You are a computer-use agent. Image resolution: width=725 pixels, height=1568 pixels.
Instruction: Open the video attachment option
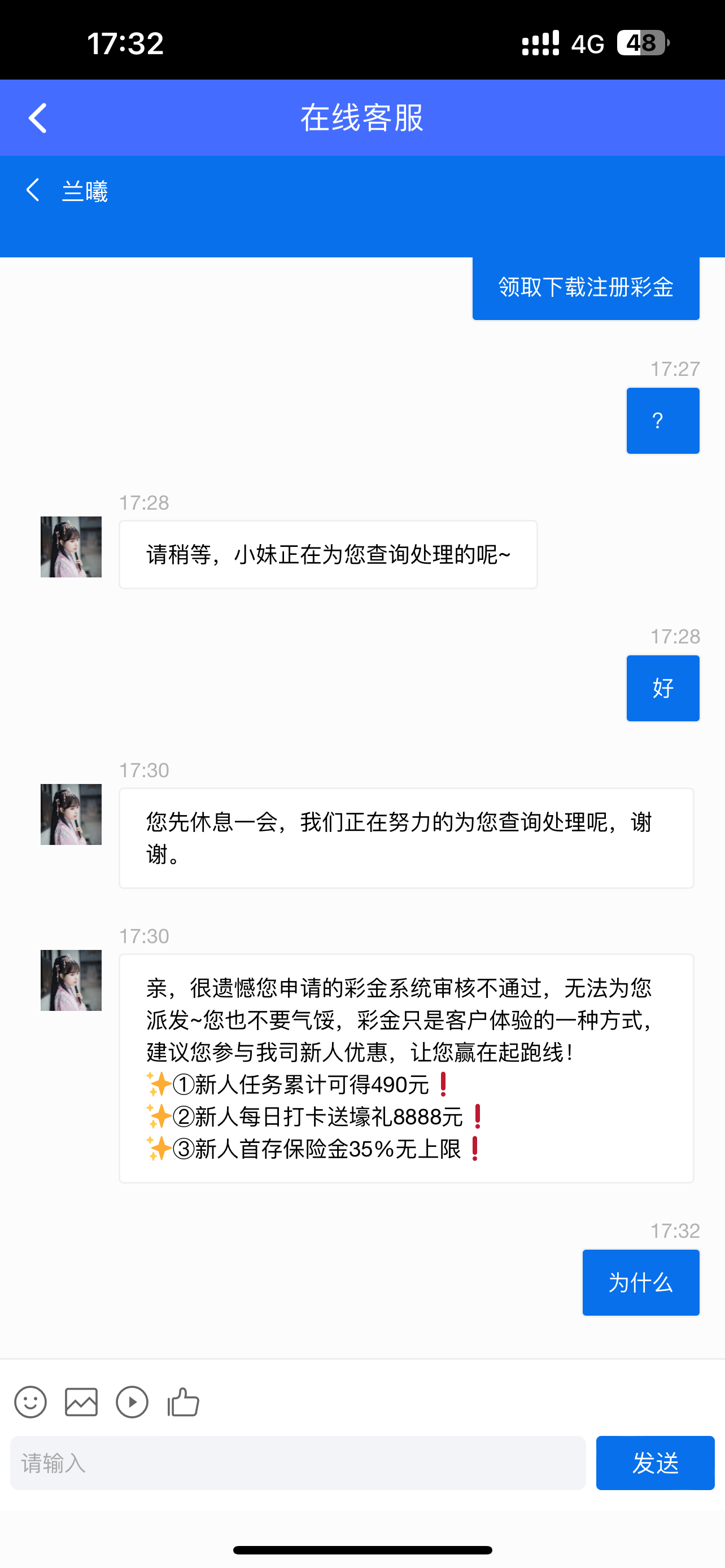pyautogui.click(x=132, y=1403)
